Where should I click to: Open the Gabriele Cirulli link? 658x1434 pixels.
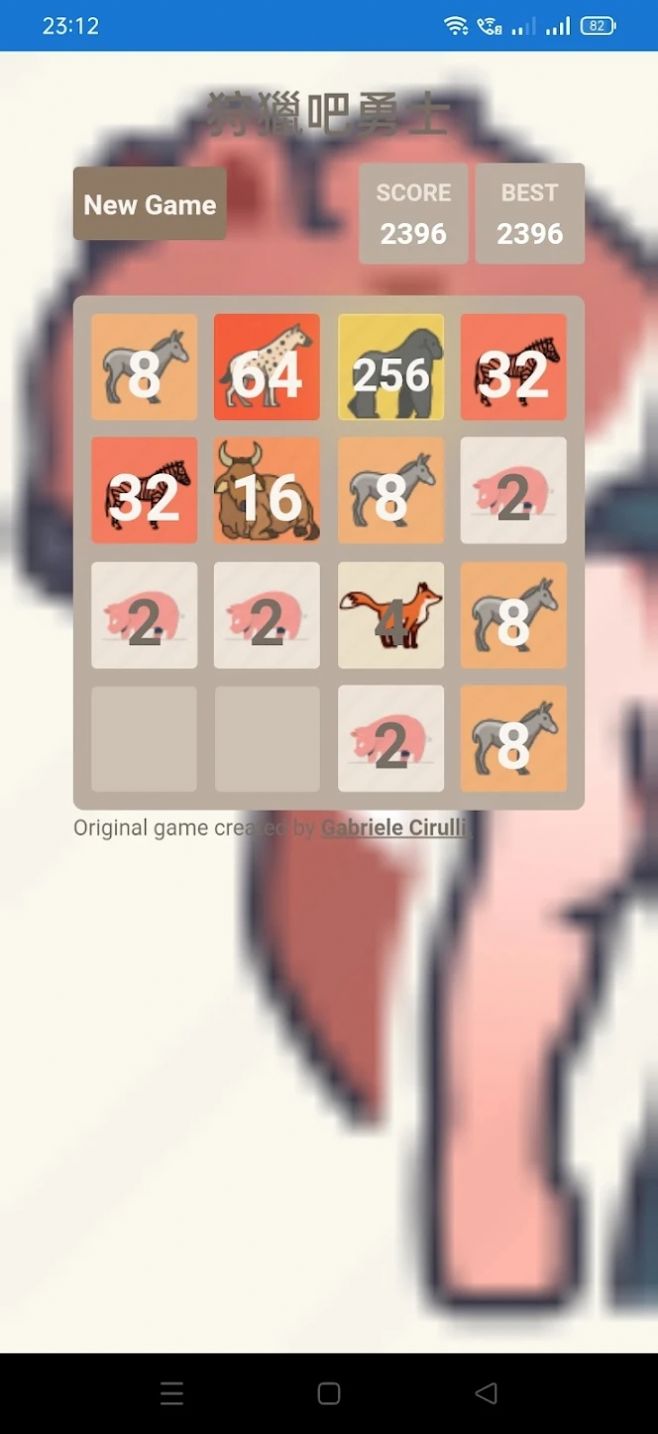(x=394, y=828)
